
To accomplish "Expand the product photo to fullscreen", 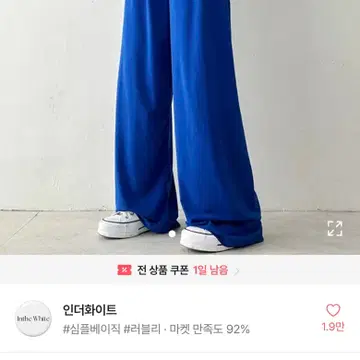I will (335, 229).
